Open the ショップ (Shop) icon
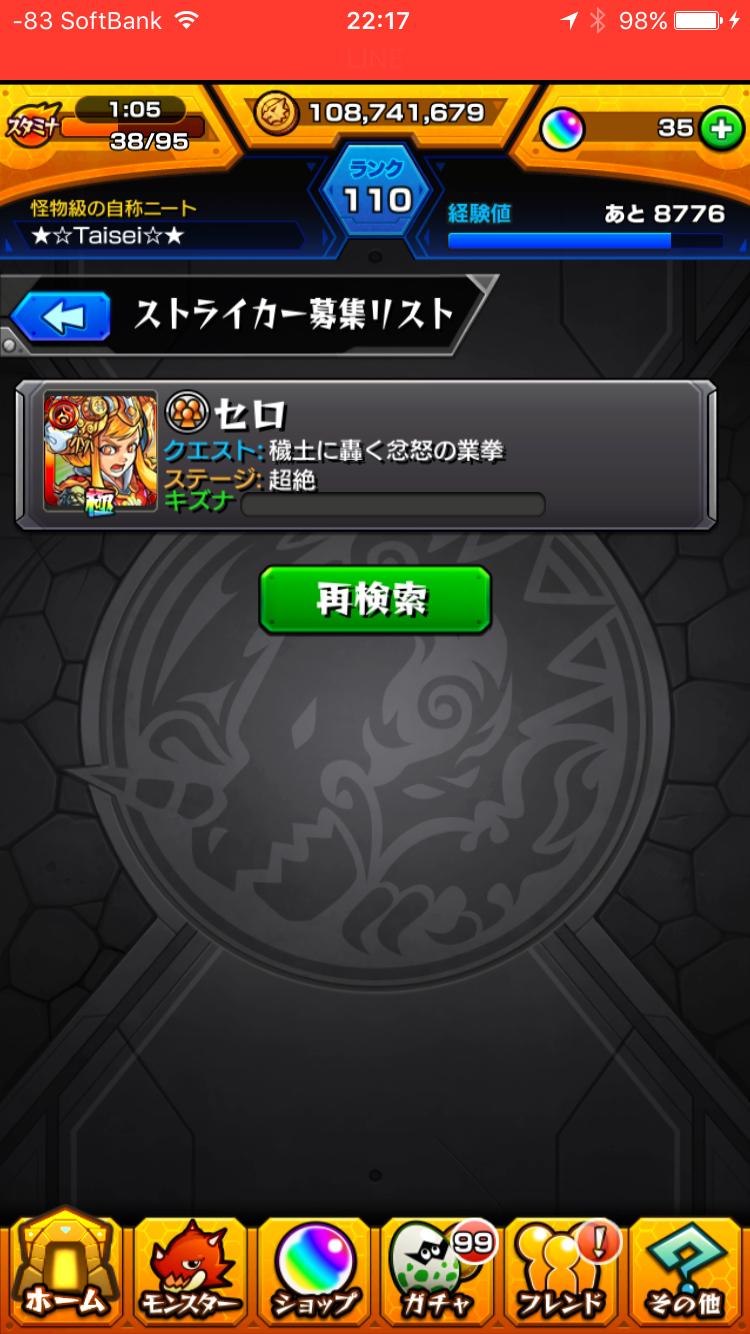Image resolution: width=750 pixels, height=1334 pixels. pyautogui.click(x=313, y=1270)
